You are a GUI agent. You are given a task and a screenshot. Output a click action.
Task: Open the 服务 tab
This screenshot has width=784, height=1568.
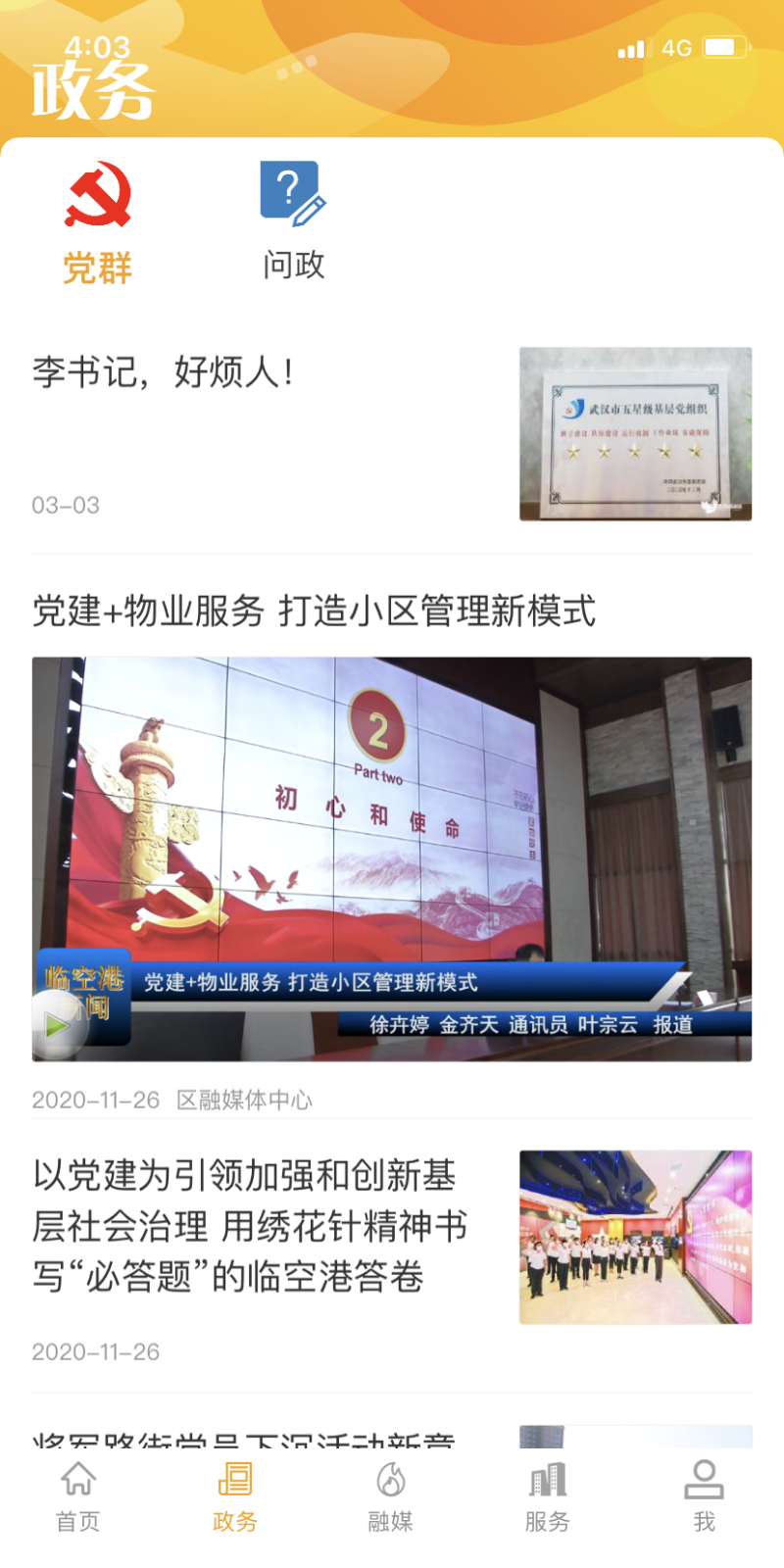point(547,1496)
